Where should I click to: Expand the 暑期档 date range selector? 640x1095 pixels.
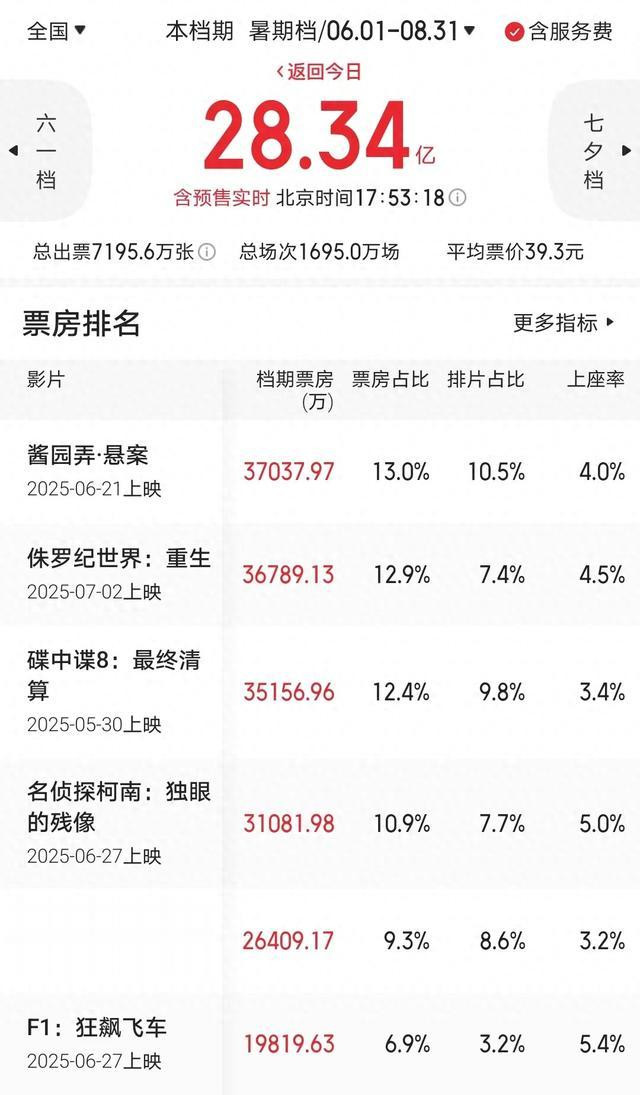point(362,31)
